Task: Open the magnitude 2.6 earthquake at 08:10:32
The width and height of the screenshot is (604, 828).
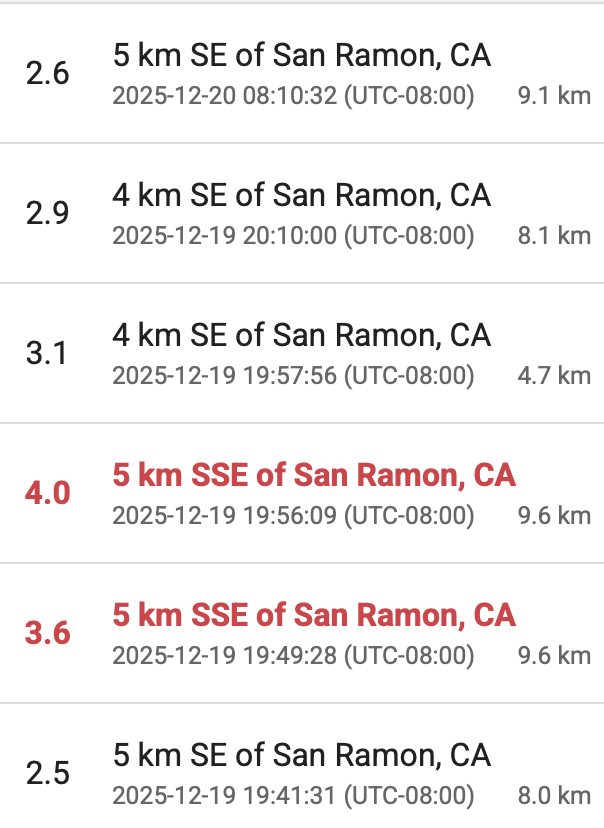Action: [302, 74]
